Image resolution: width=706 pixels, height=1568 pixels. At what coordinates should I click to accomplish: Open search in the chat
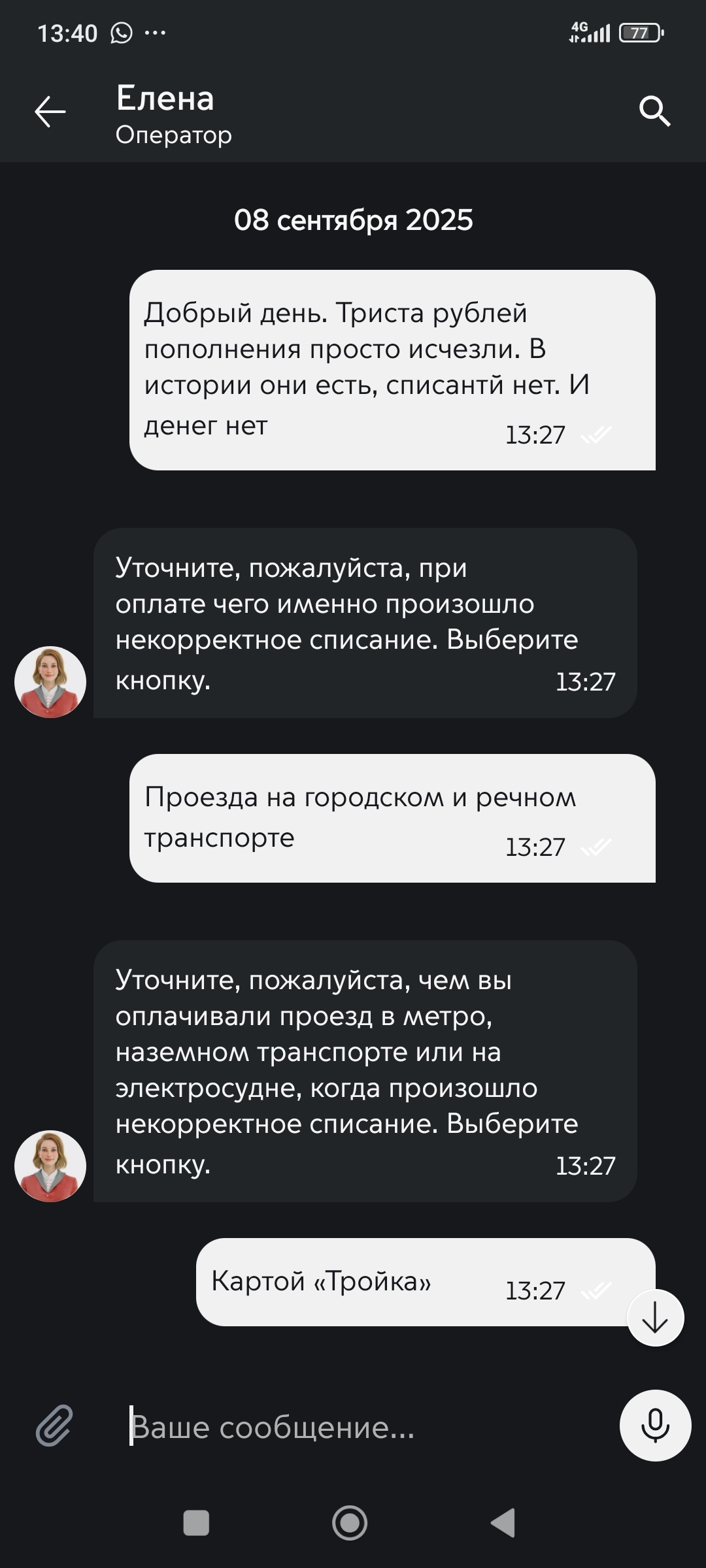(654, 112)
